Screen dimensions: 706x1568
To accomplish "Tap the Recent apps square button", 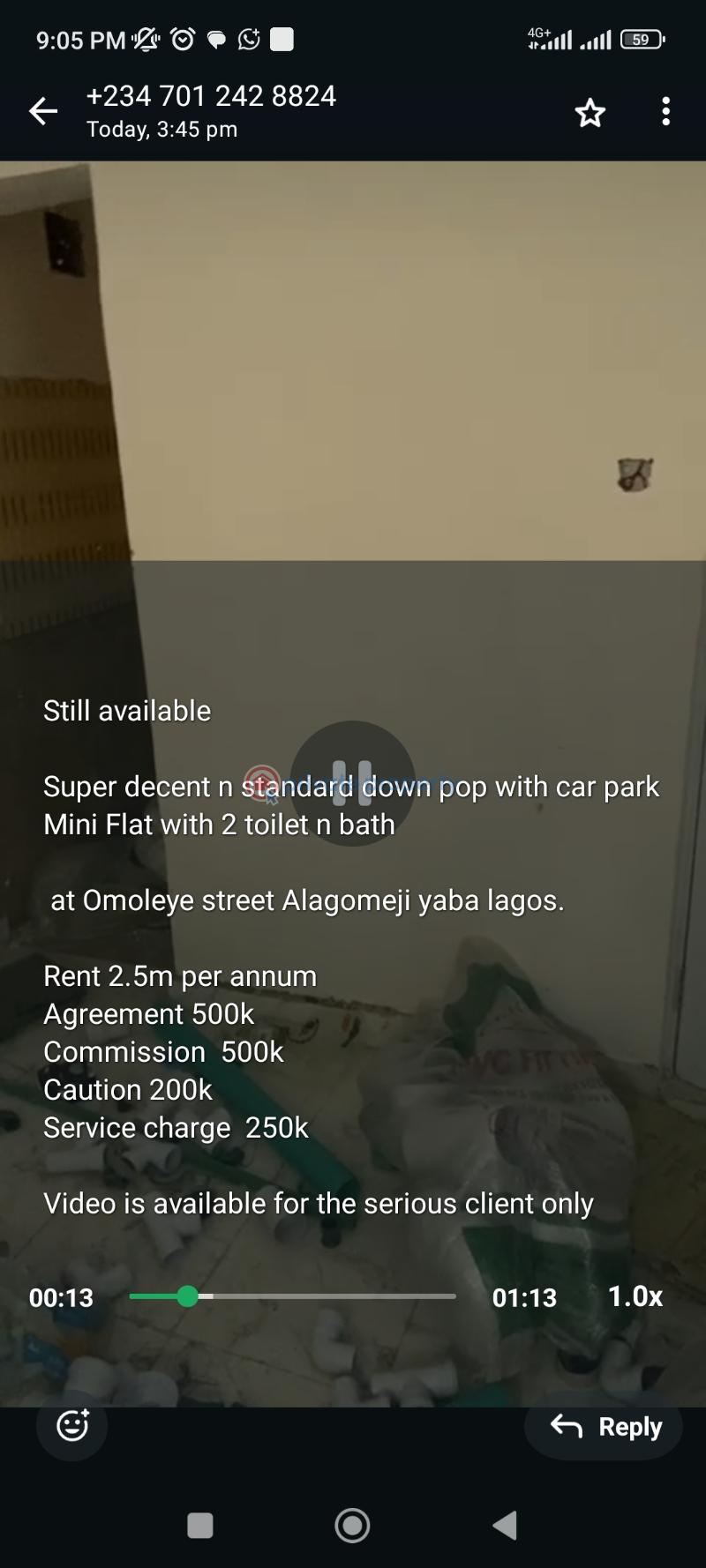I will coord(200,1524).
